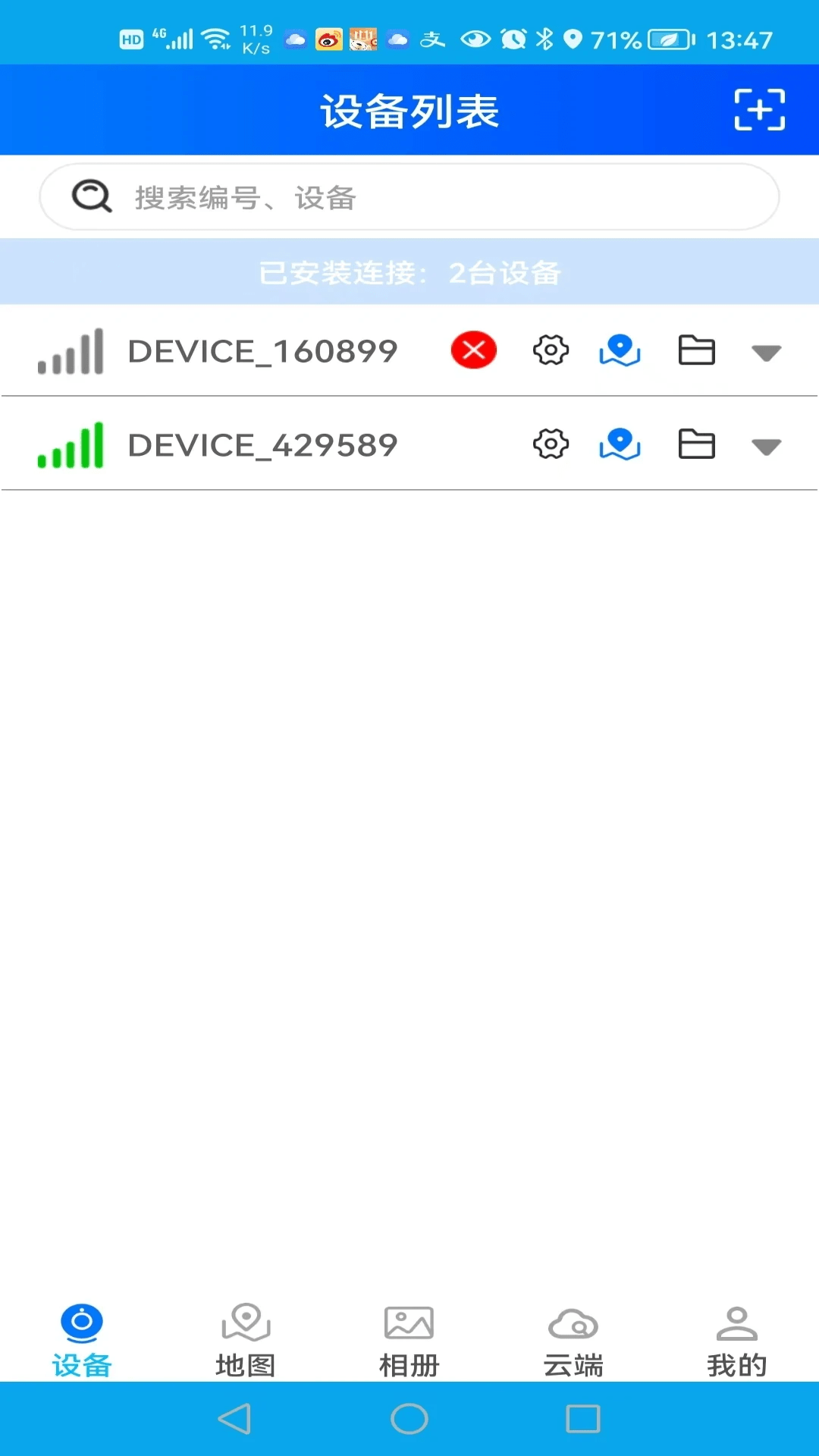View DEVICE_160899 location on map
The image size is (819, 1456).
point(620,350)
